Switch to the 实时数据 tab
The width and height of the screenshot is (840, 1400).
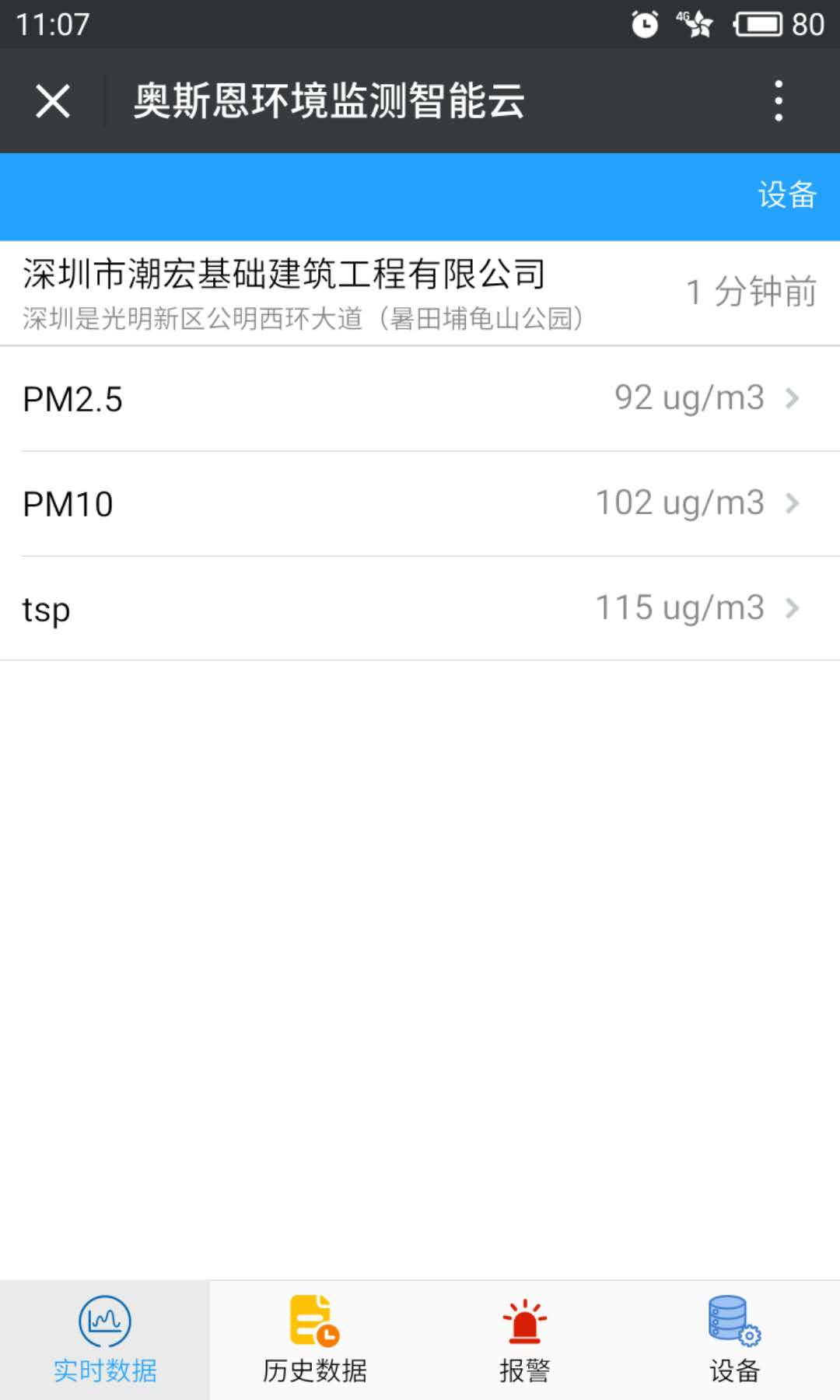pos(105,1340)
